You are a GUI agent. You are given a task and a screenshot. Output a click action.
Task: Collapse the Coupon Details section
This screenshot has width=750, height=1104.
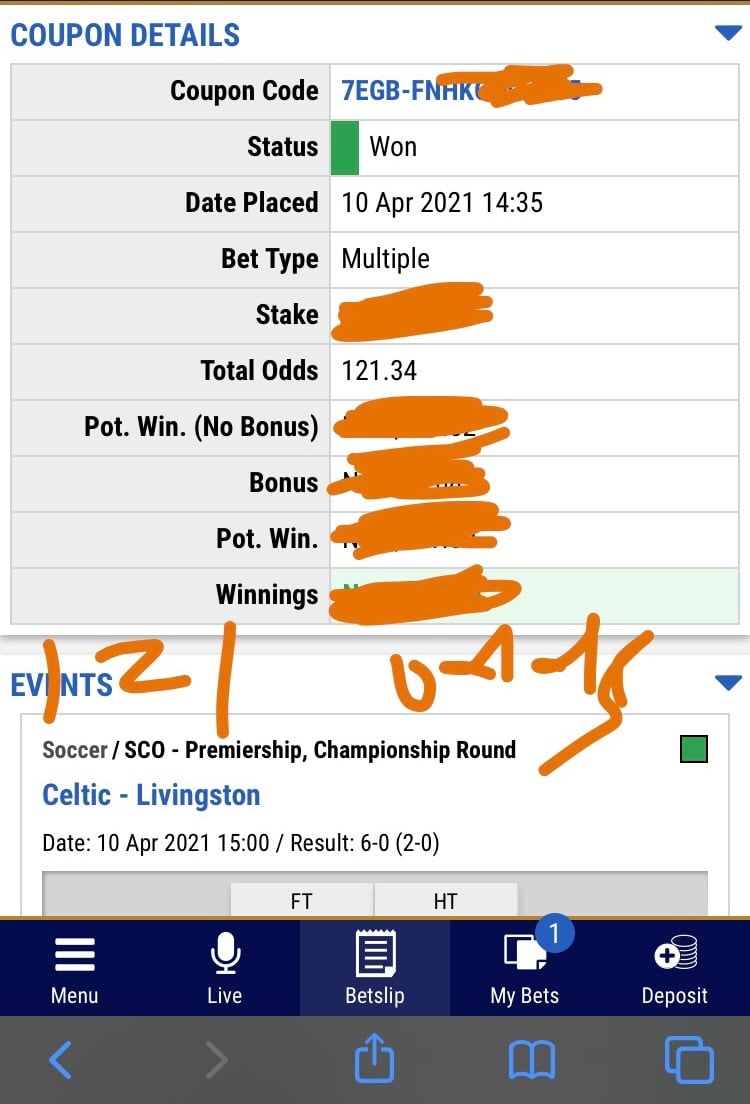(x=727, y=34)
